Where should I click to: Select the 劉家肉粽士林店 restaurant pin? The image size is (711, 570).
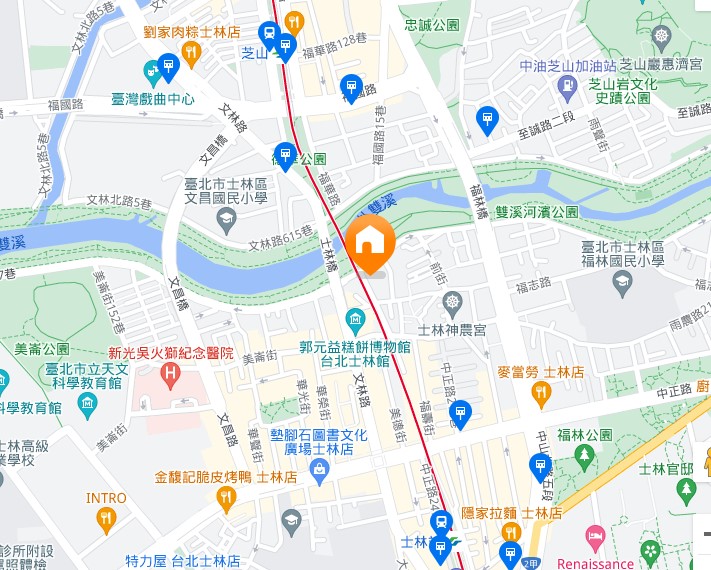(x=293, y=22)
